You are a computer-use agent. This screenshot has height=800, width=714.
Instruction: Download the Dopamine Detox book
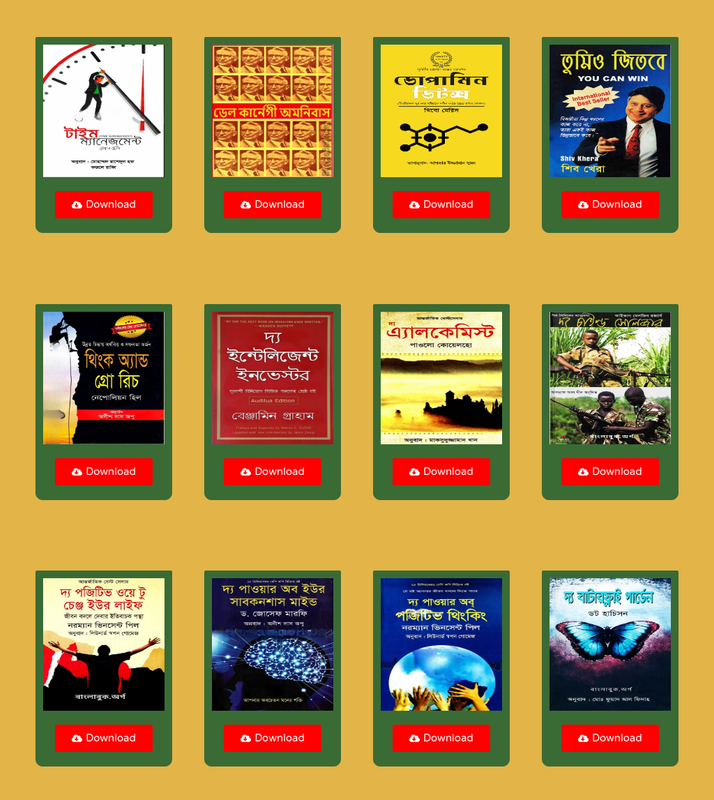coord(441,204)
